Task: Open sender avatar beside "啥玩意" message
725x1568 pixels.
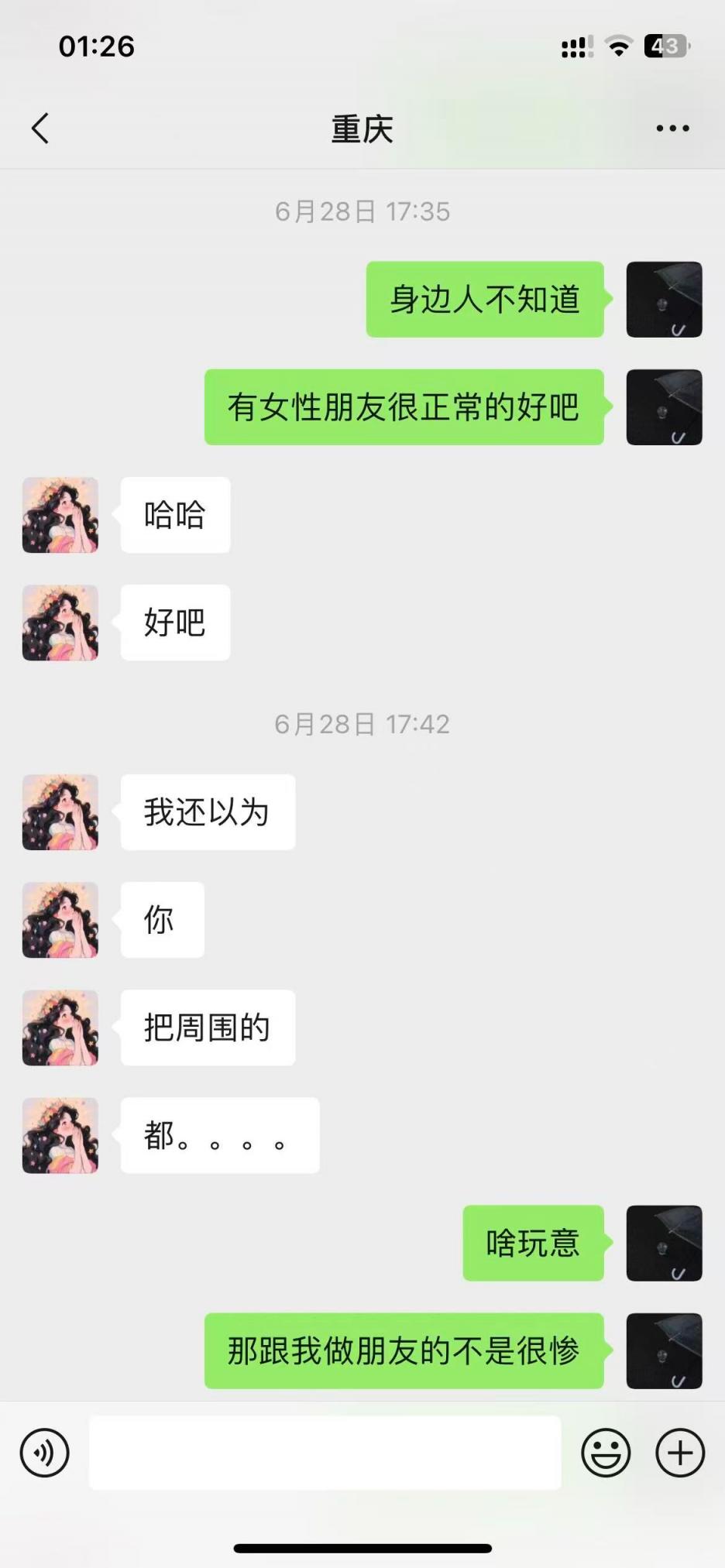Action: click(x=664, y=1243)
